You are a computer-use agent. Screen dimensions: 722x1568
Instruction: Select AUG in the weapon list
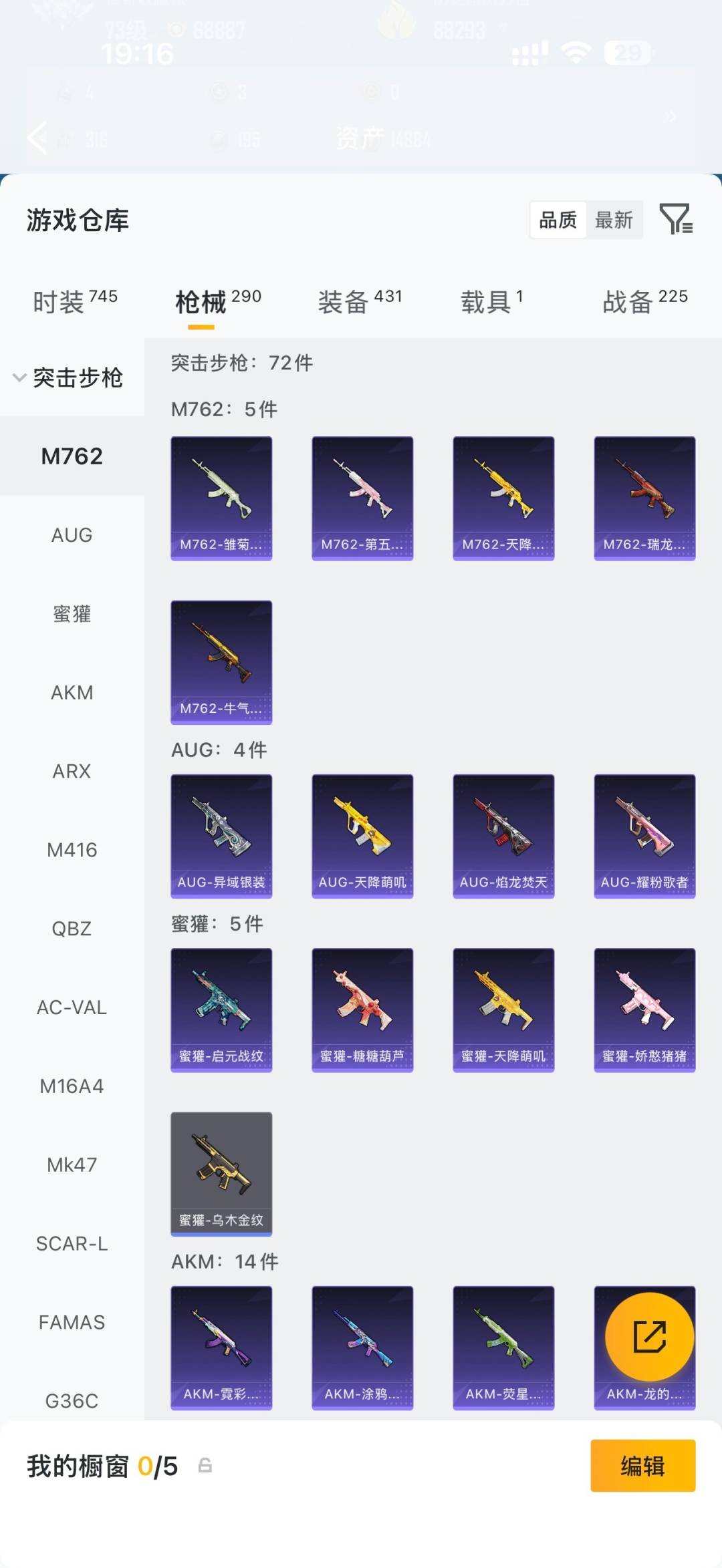(x=72, y=535)
